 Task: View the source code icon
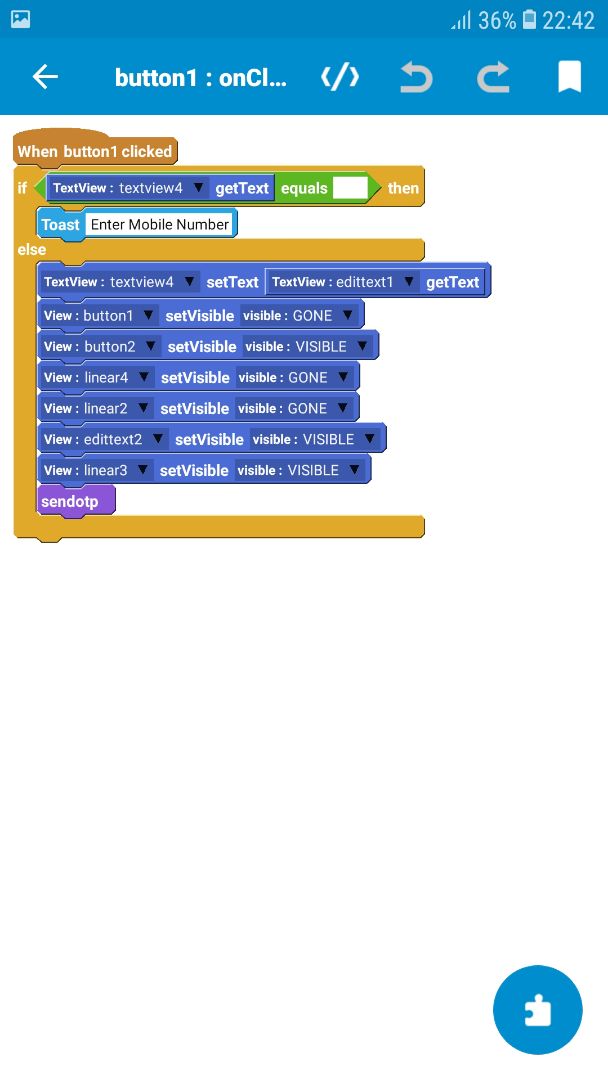340,77
